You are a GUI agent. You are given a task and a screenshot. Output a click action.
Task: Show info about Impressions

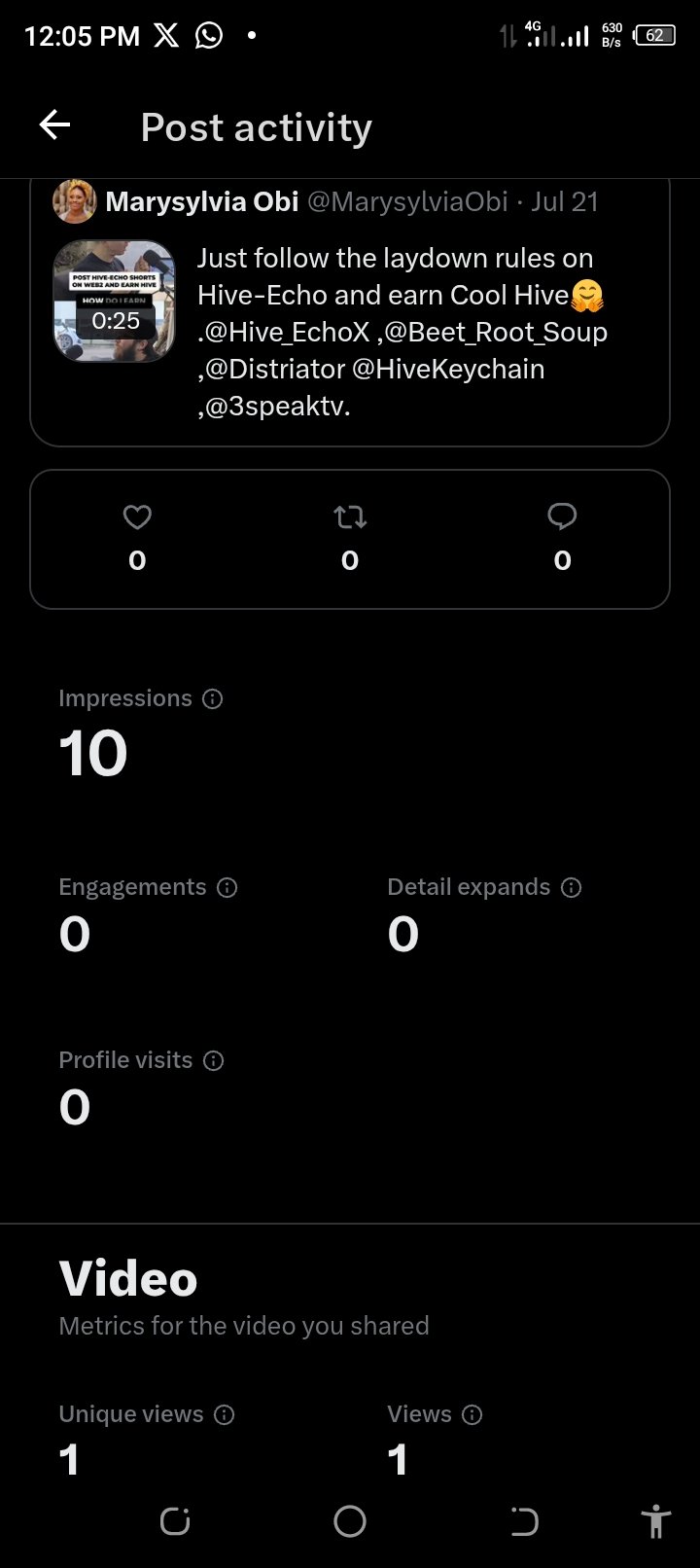tap(213, 698)
